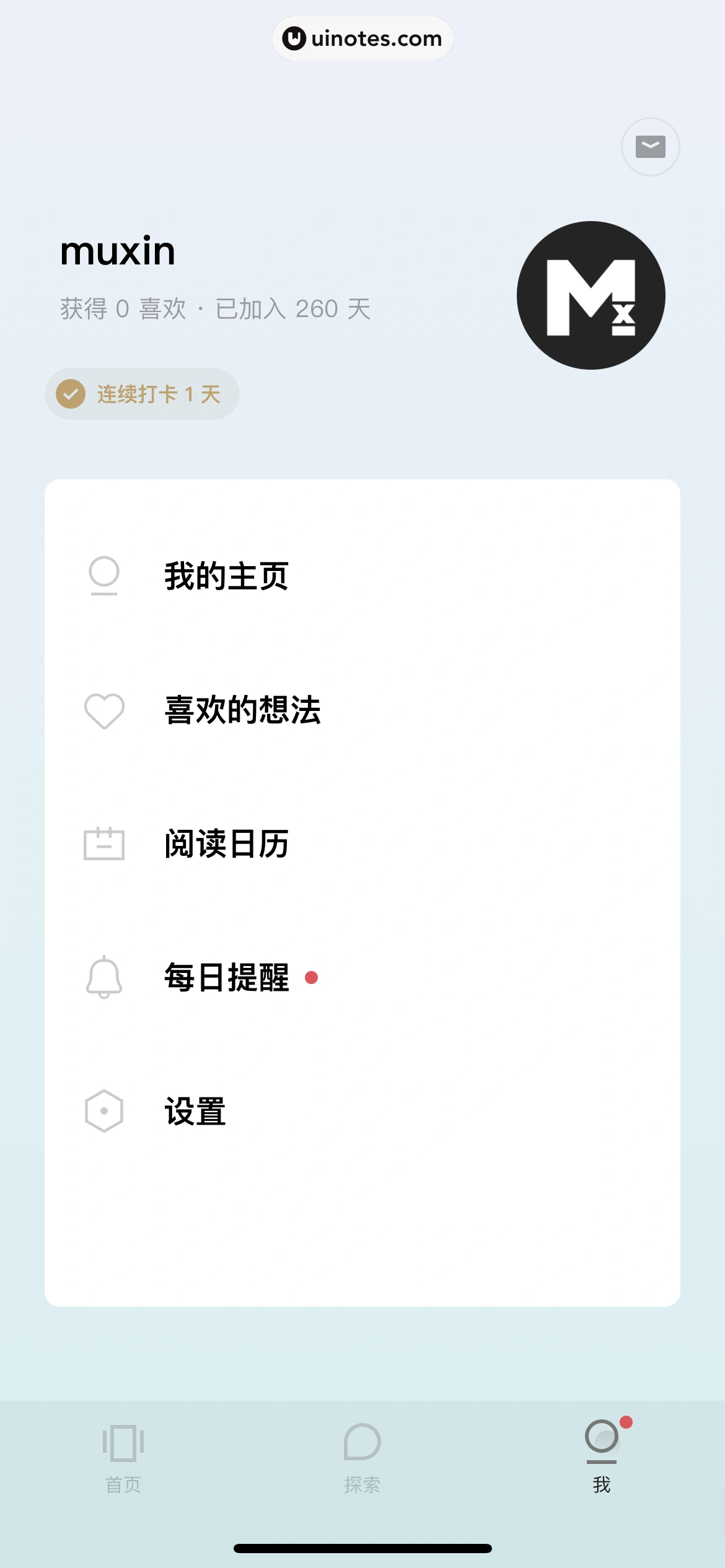Click the uinotes.com badge

coord(362,38)
